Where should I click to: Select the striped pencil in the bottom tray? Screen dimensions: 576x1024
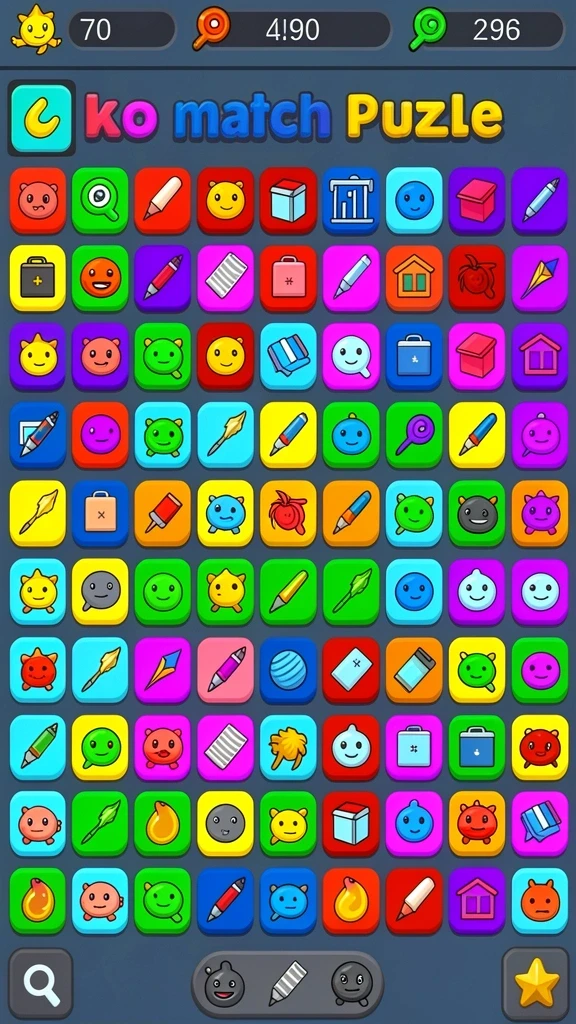point(288,983)
